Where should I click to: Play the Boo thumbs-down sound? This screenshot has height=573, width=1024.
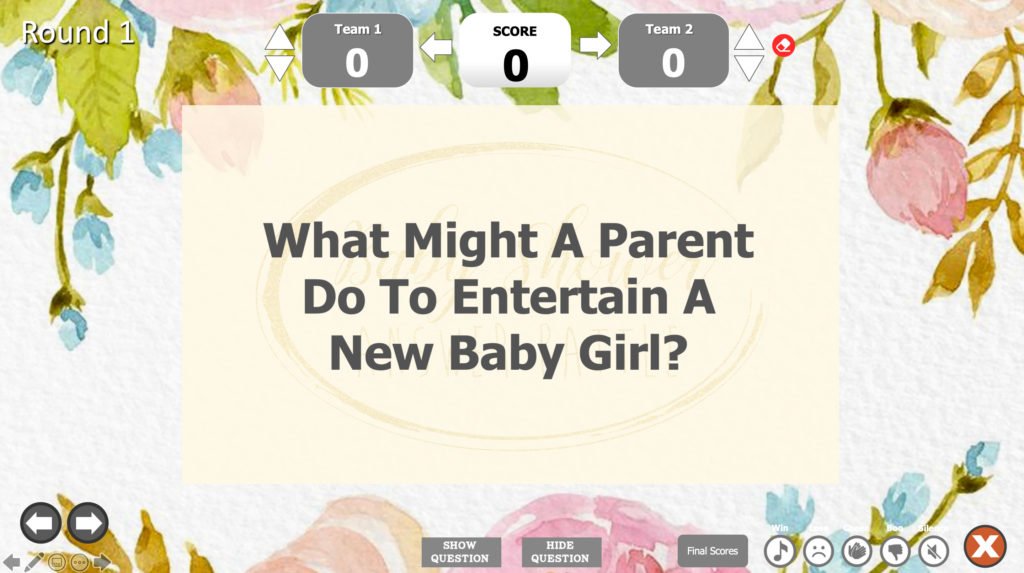[895, 550]
